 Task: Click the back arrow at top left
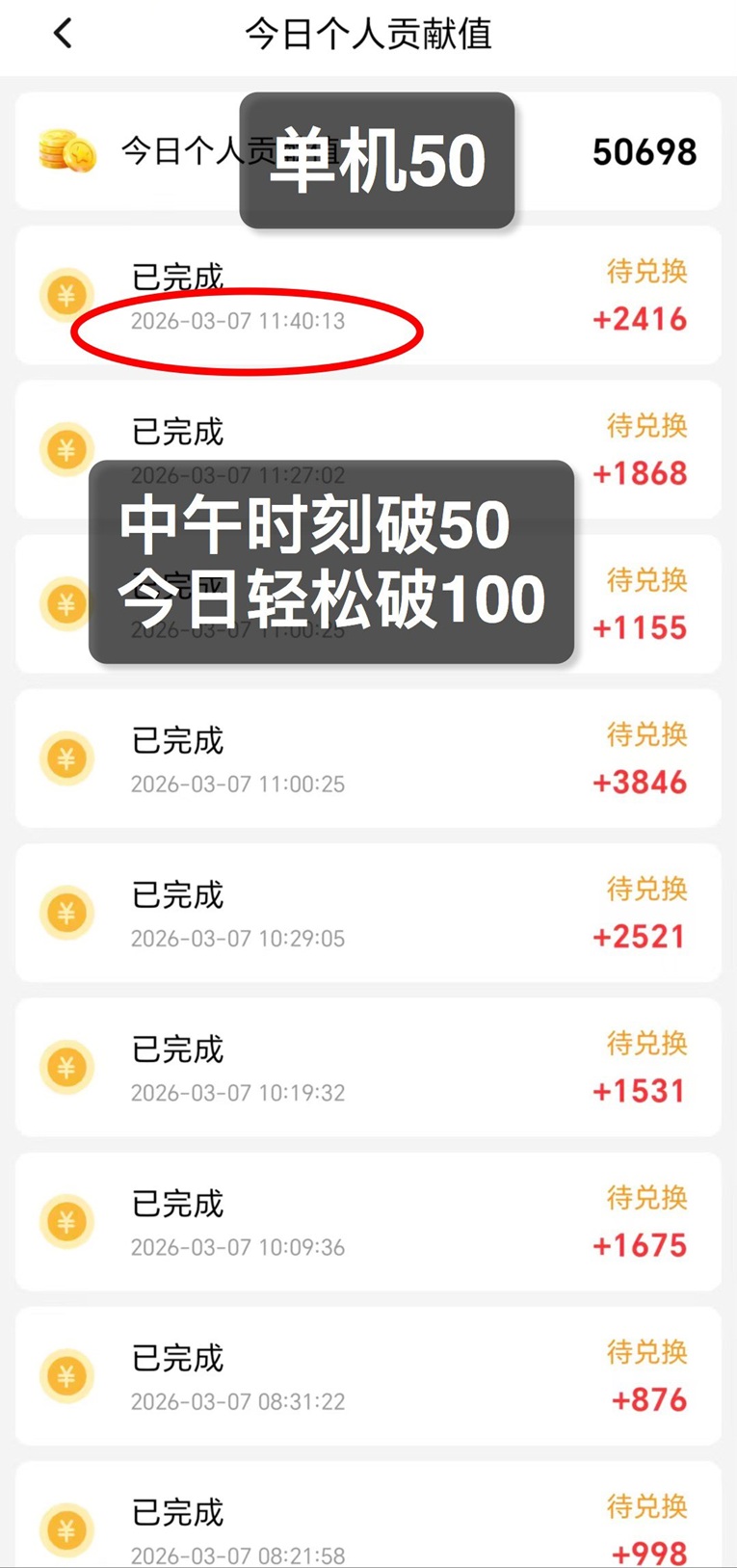pos(62,33)
